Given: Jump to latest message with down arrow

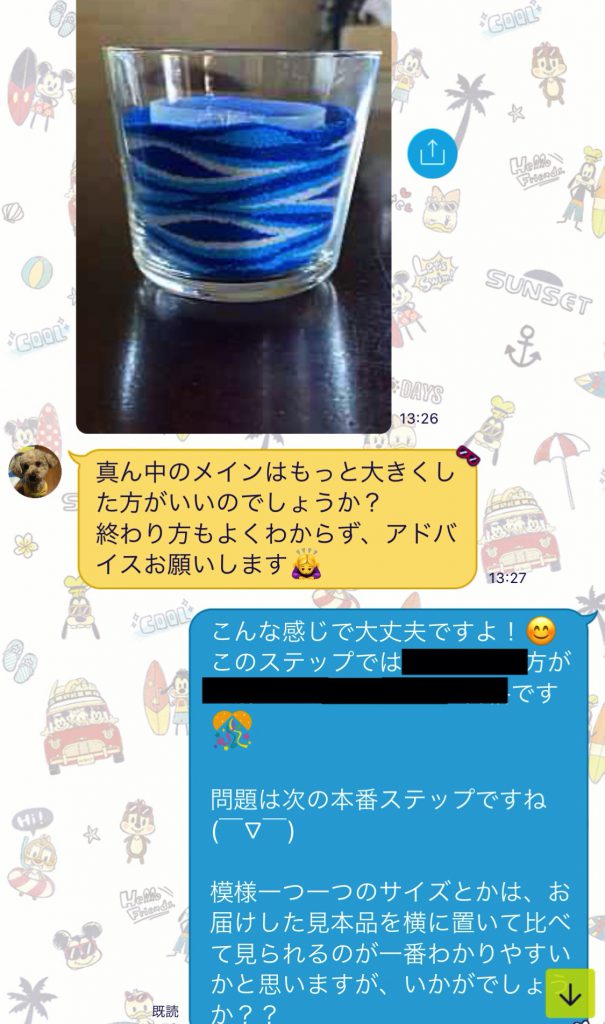Looking at the screenshot, I should click(x=570, y=993).
